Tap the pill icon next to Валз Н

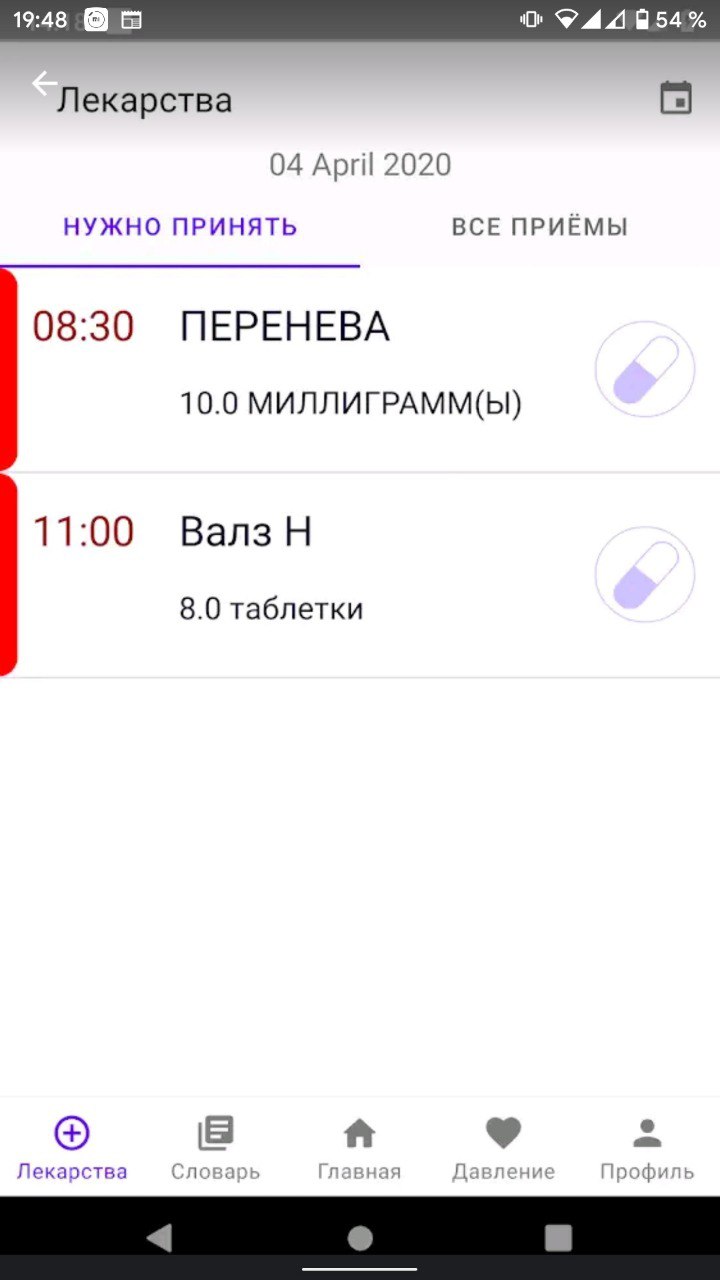click(x=645, y=575)
